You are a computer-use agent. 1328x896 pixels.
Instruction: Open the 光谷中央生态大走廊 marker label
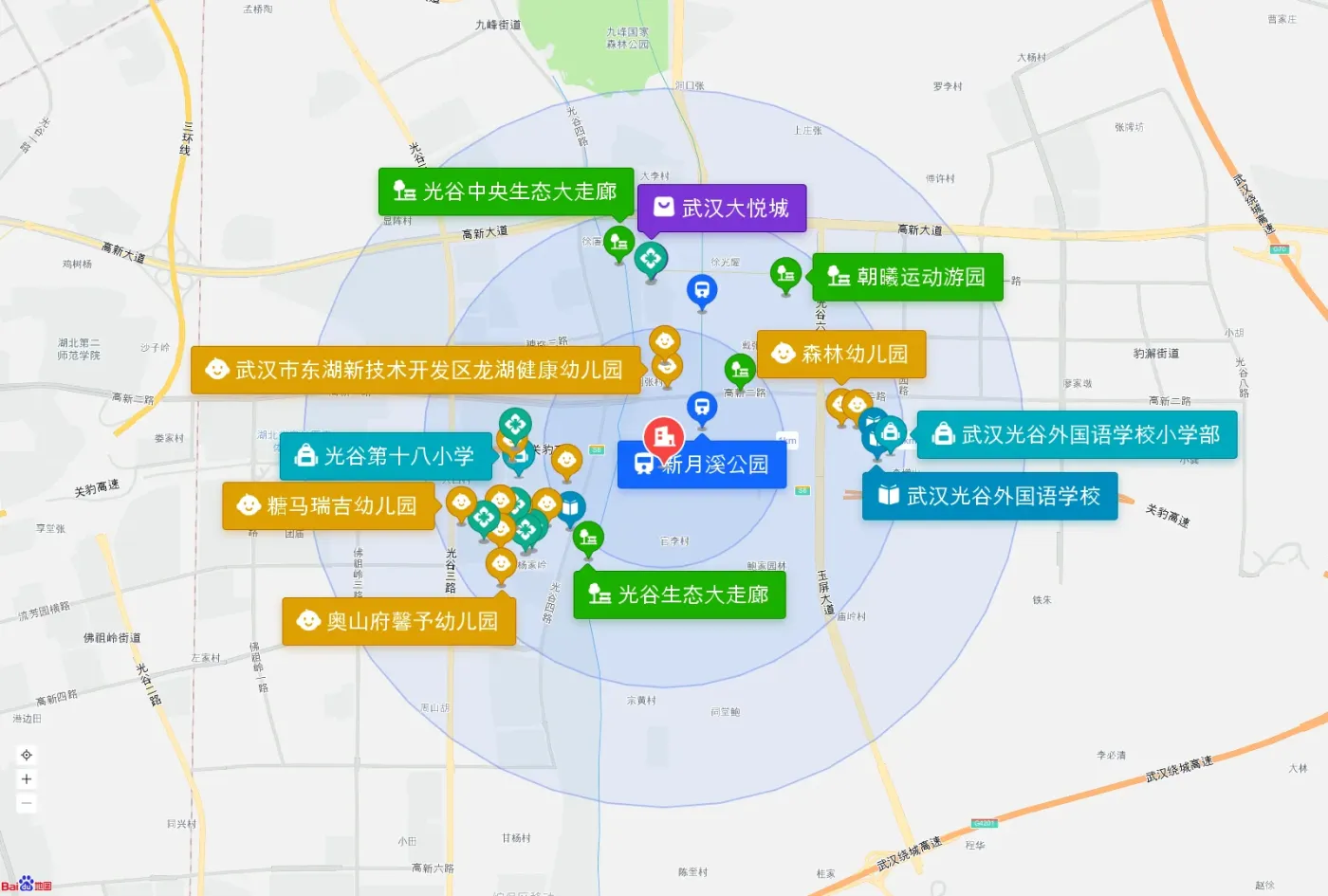coord(506,192)
